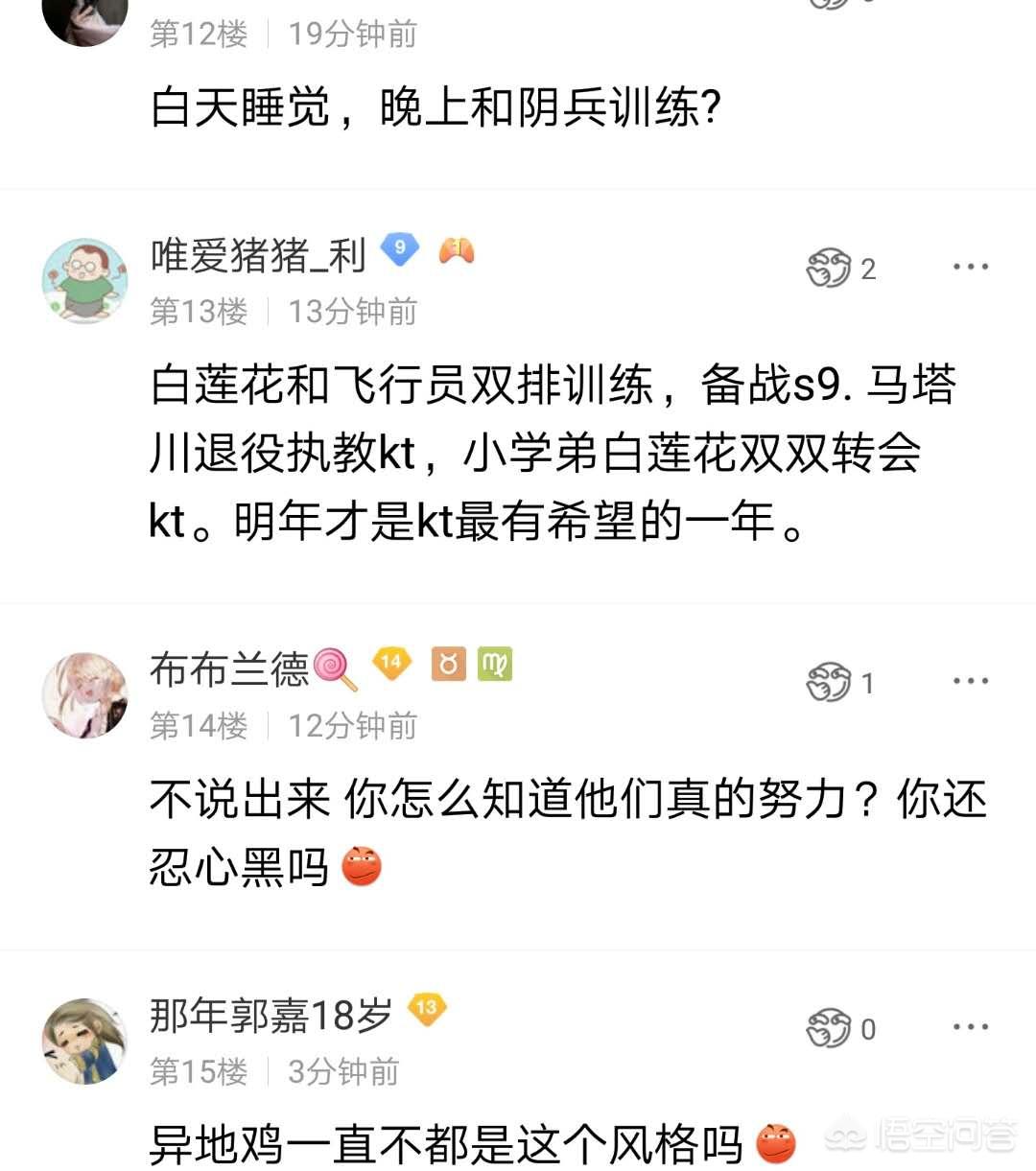The image size is (1036, 1171).
Task: Like the comment by 唯爱猪猪_利
Action: click(x=829, y=269)
